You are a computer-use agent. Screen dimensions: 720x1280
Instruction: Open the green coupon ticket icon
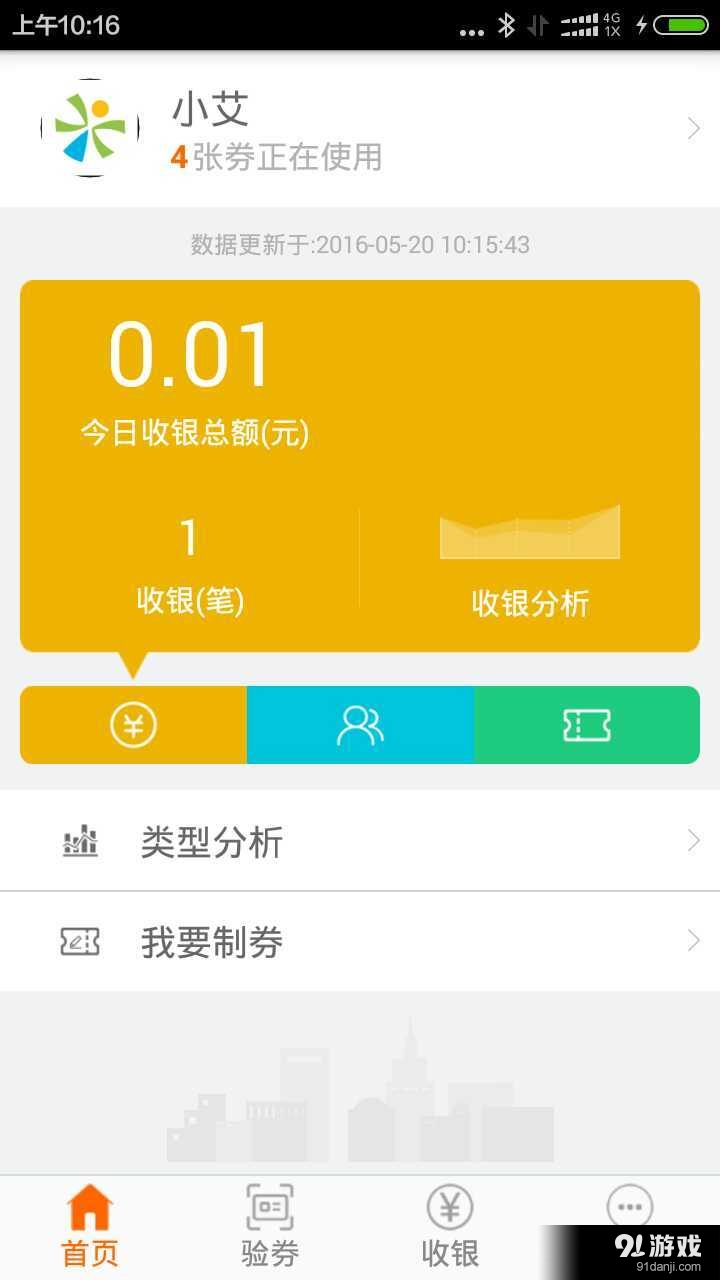[587, 726]
